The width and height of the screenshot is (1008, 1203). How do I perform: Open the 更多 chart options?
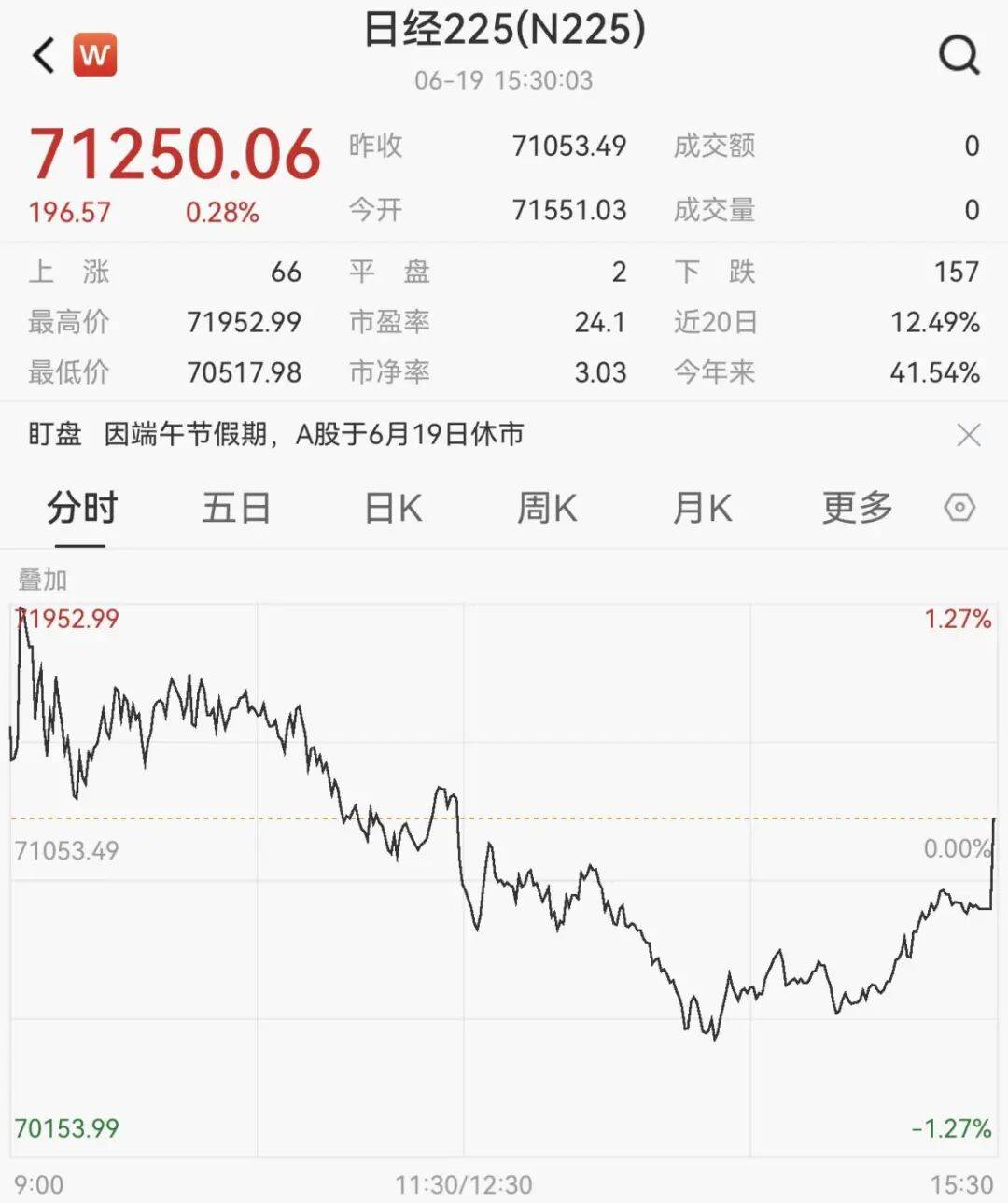(857, 509)
